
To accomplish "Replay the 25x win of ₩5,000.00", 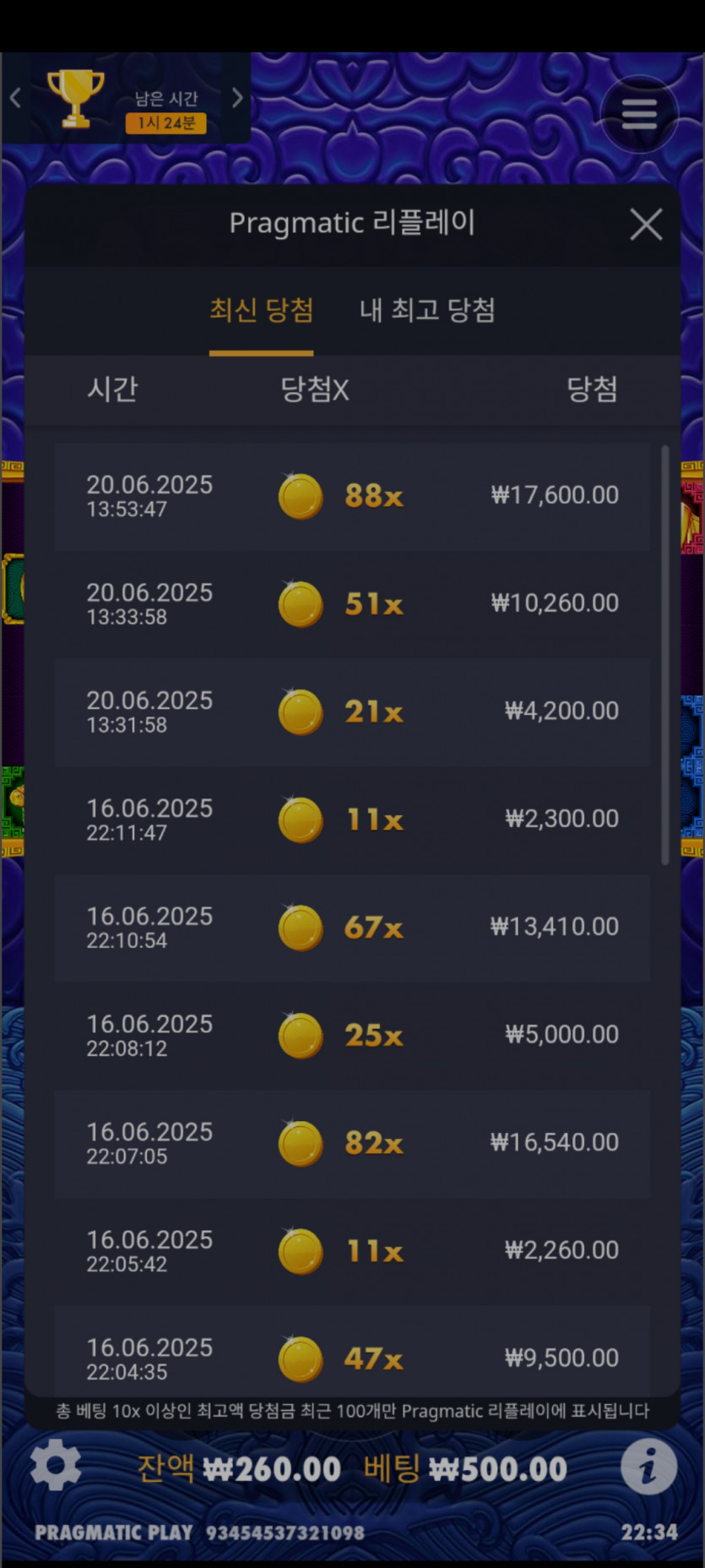I will click(352, 1036).
